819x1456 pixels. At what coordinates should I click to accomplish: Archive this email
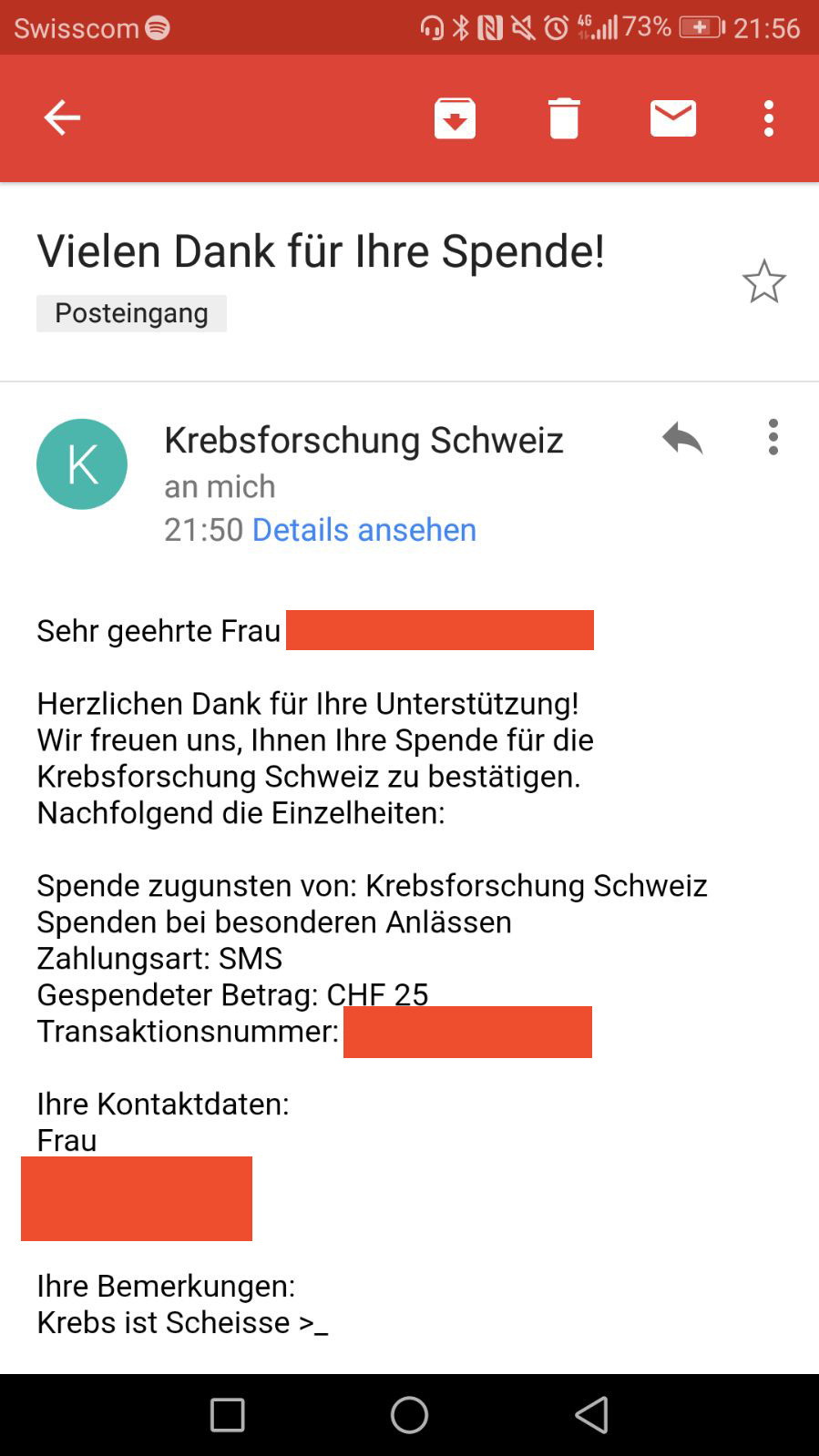(x=455, y=118)
